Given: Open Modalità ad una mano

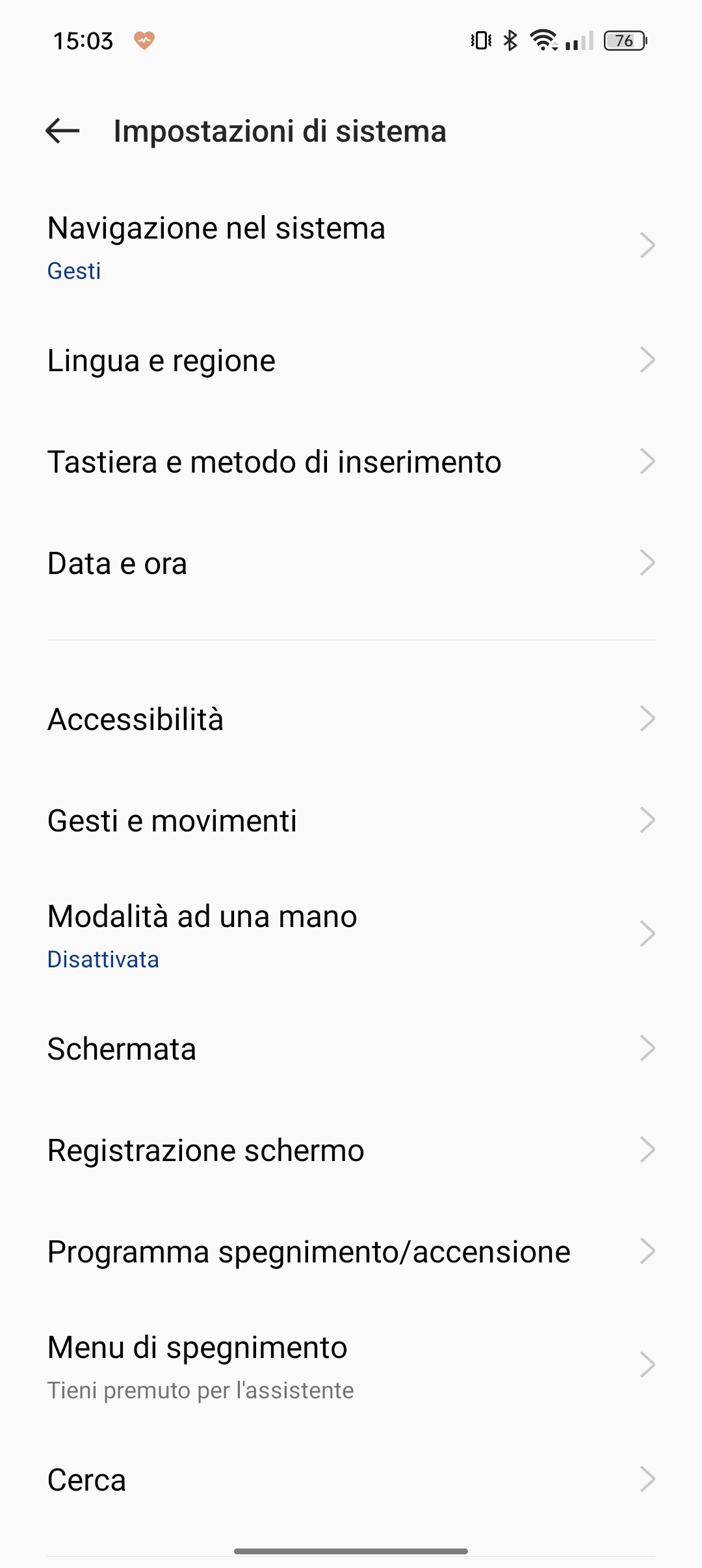Looking at the screenshot, I should 351,935.
